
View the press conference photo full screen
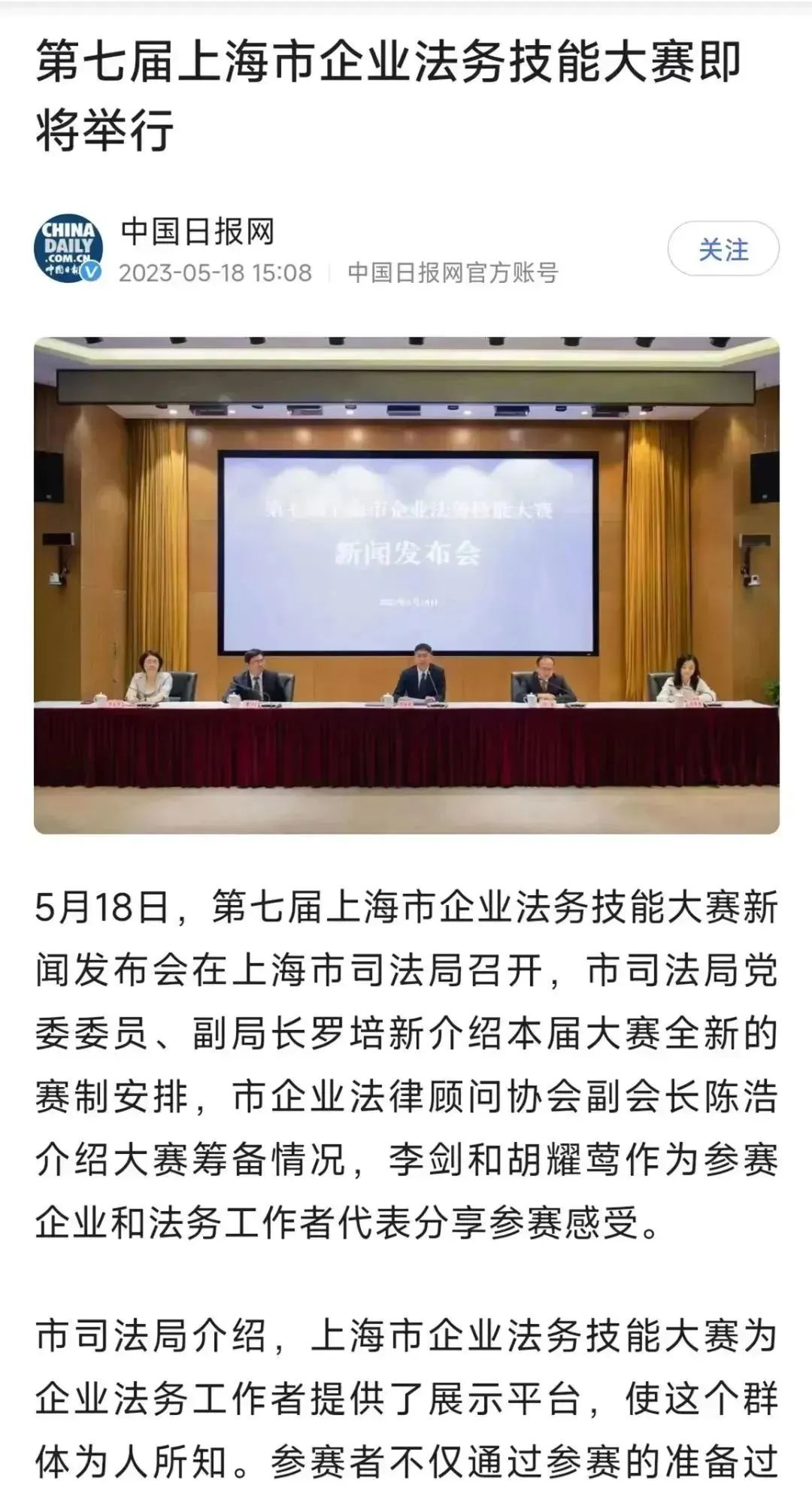click(406, 585)
